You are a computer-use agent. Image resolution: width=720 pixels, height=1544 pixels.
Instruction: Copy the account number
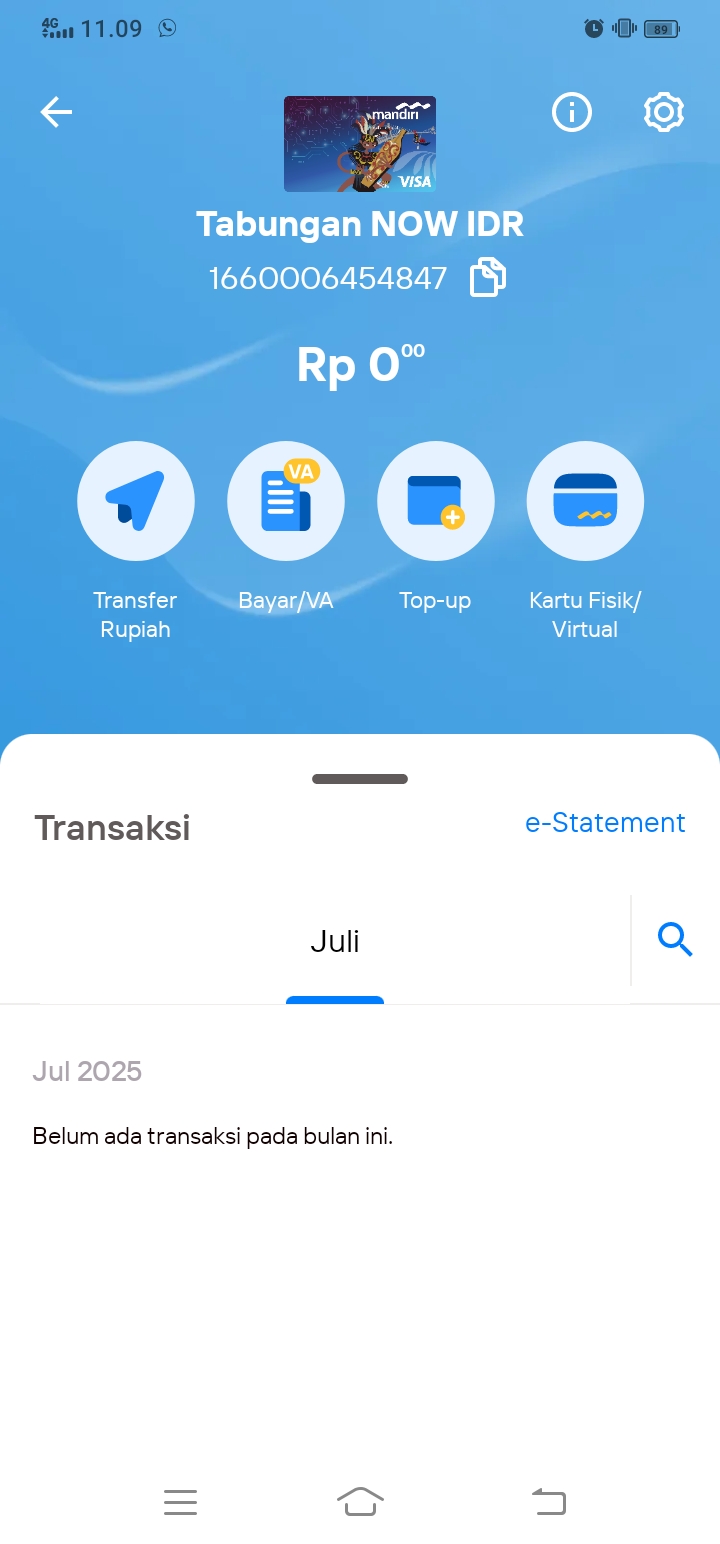488,277
